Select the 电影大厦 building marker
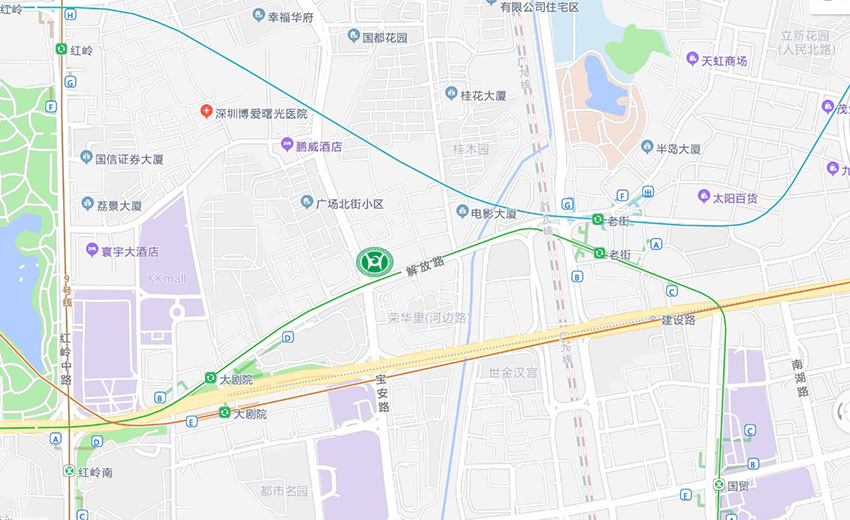The width and height of the screenshot is (850, 520). (x=462, y=212)
